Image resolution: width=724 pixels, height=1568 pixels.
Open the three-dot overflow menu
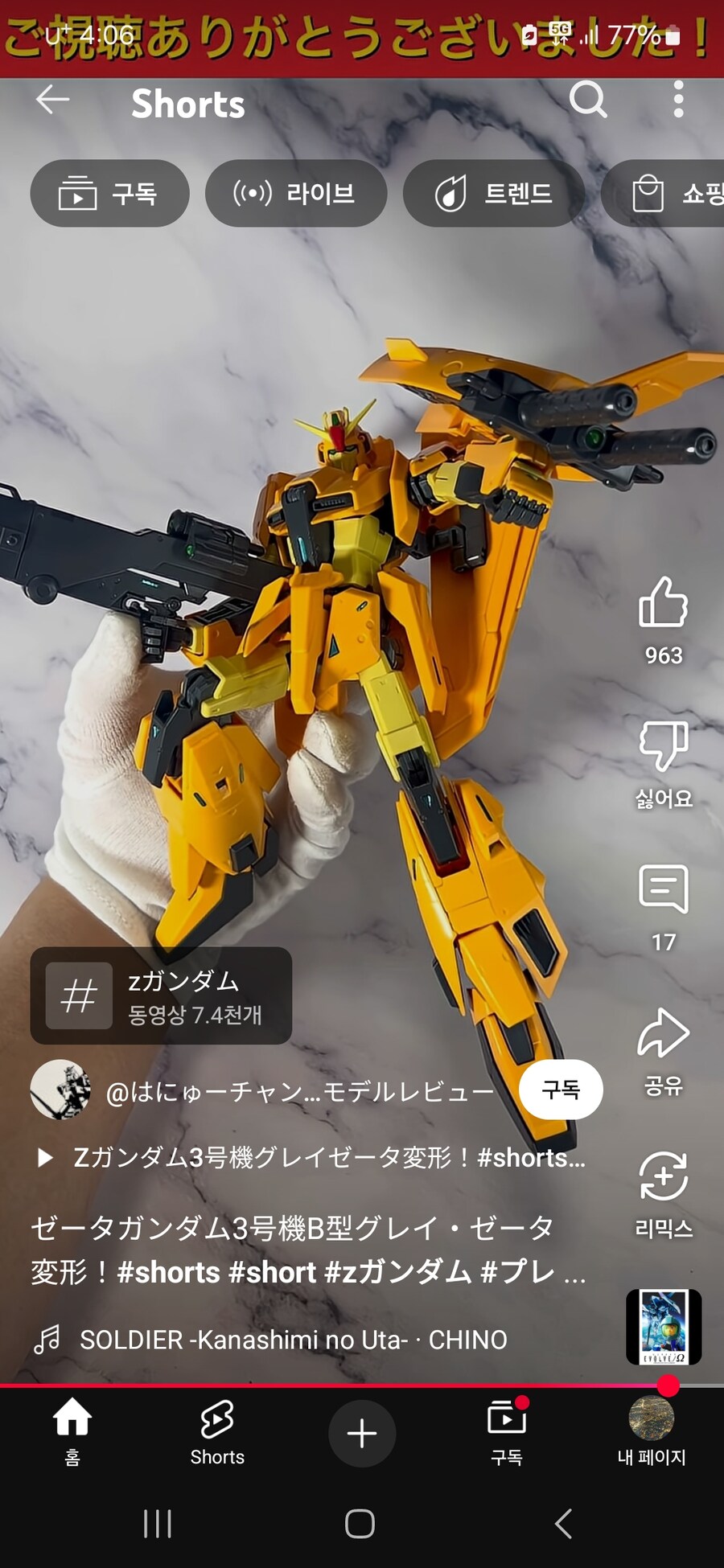[x=678, y=101]
